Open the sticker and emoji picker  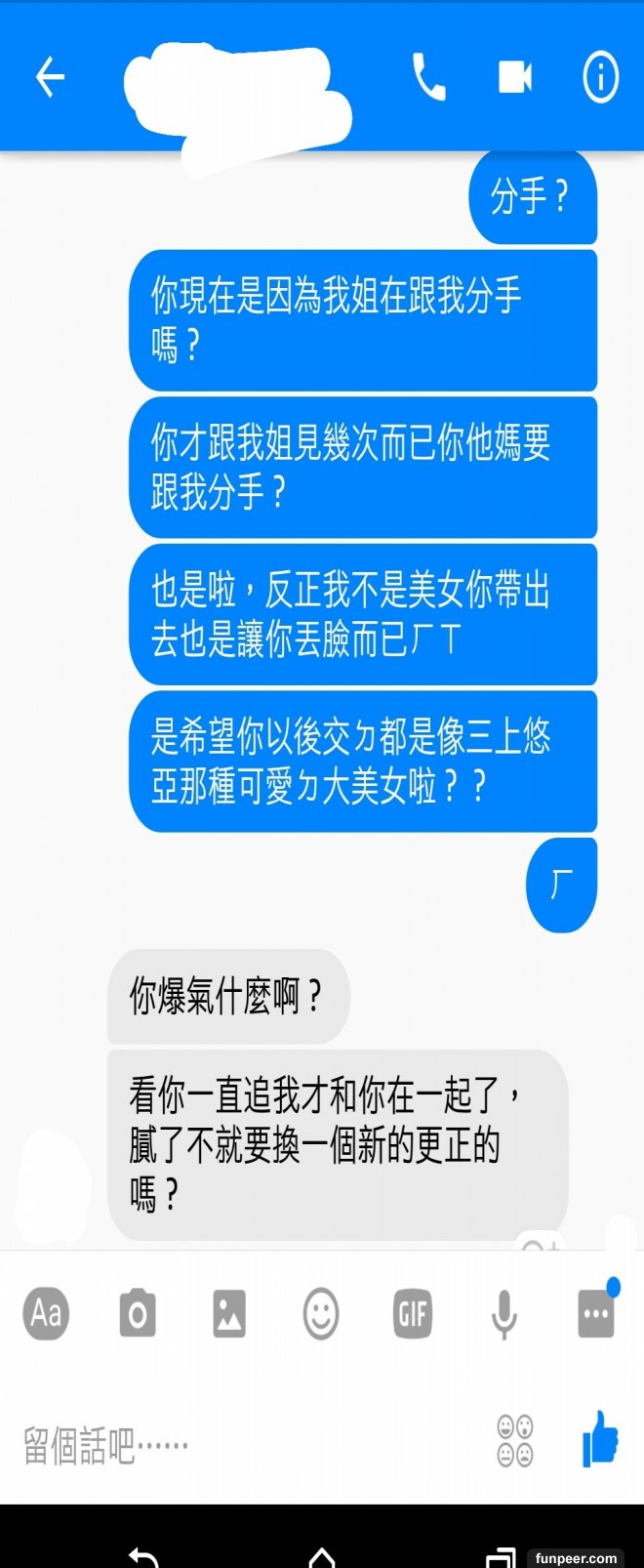click(321, 1313)
